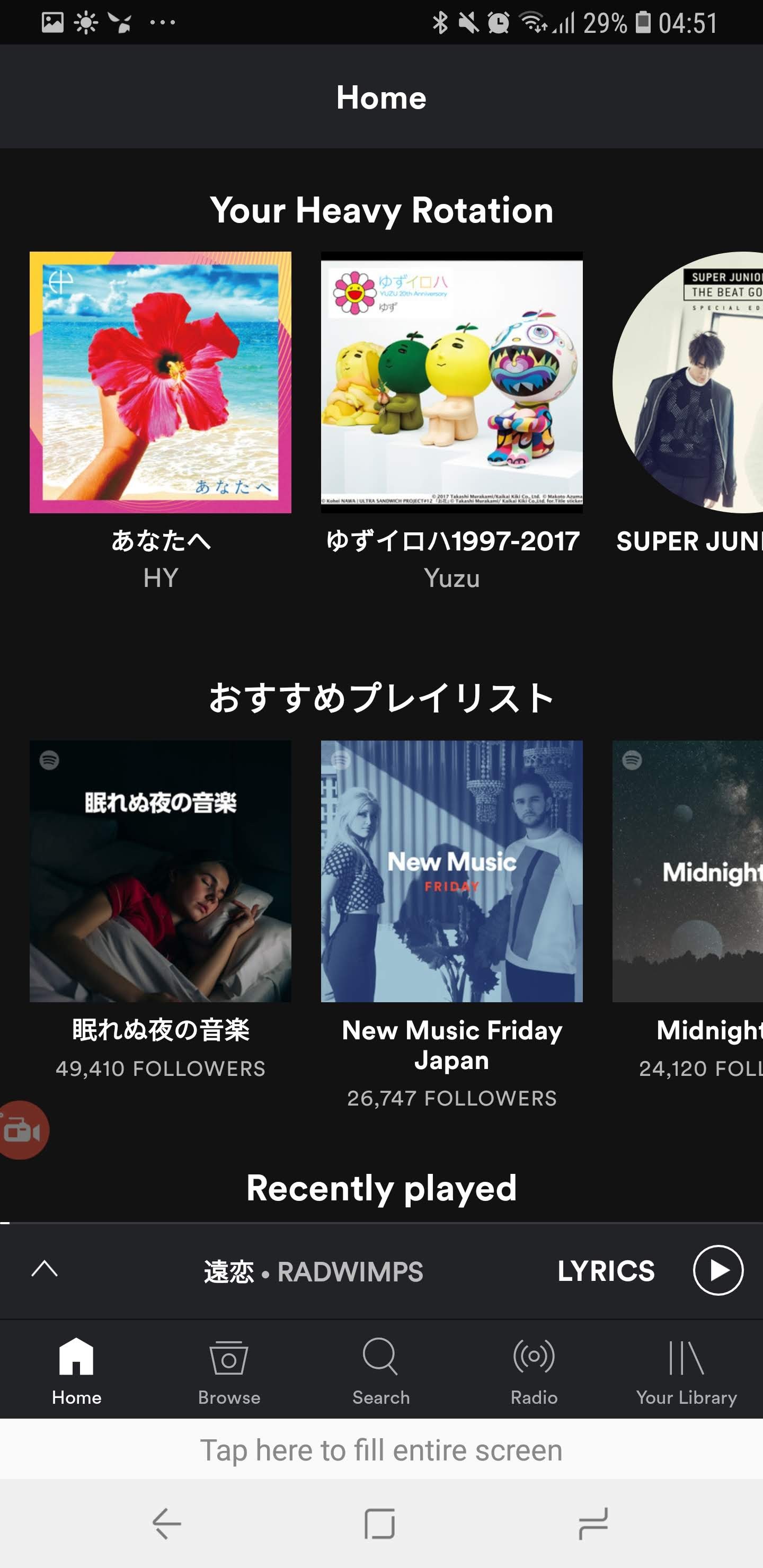Tap the Wi-Fi status indicator
The height and width of the screenshot is (1568, 763).
pos(532,23)
